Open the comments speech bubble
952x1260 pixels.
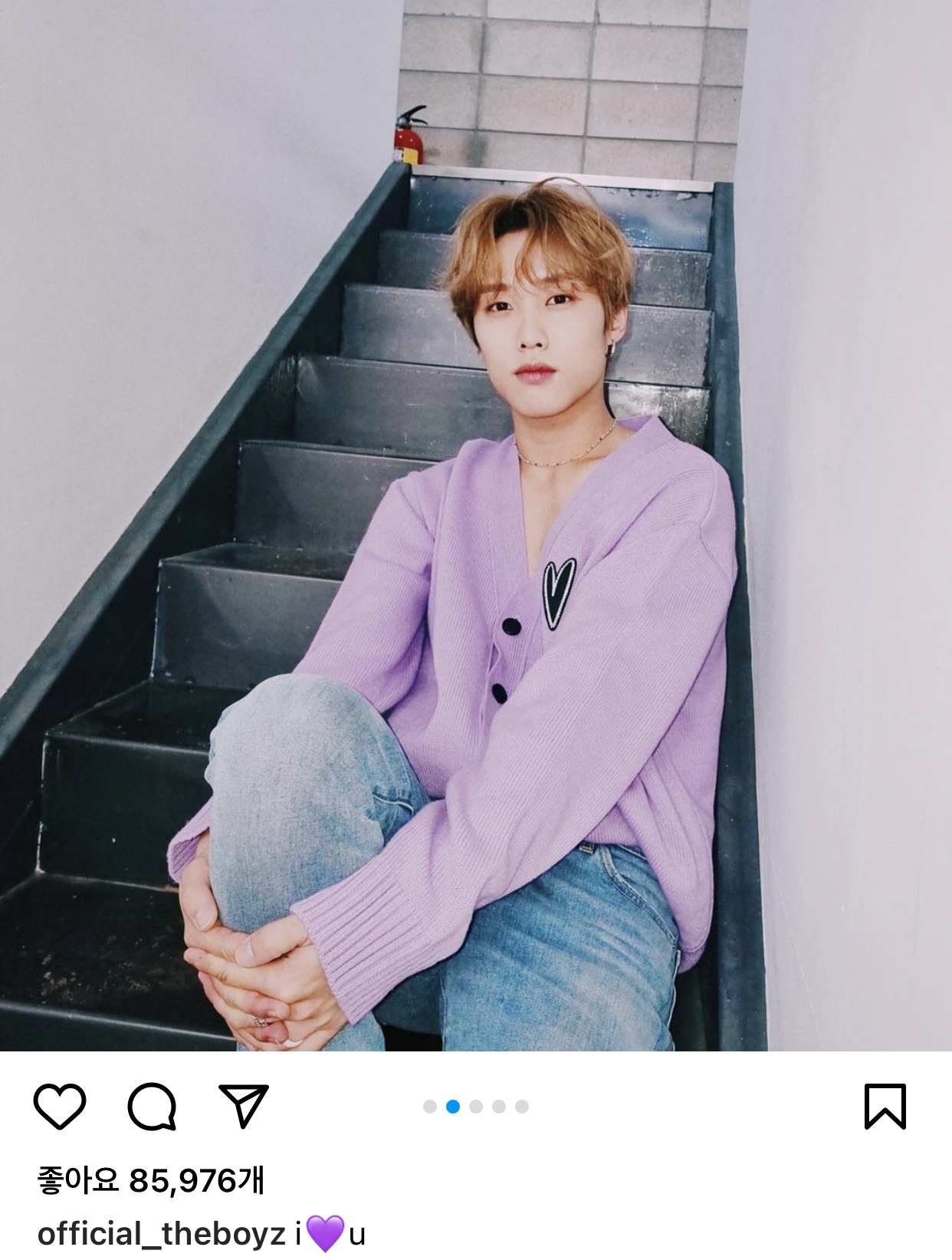[152, 1106]
